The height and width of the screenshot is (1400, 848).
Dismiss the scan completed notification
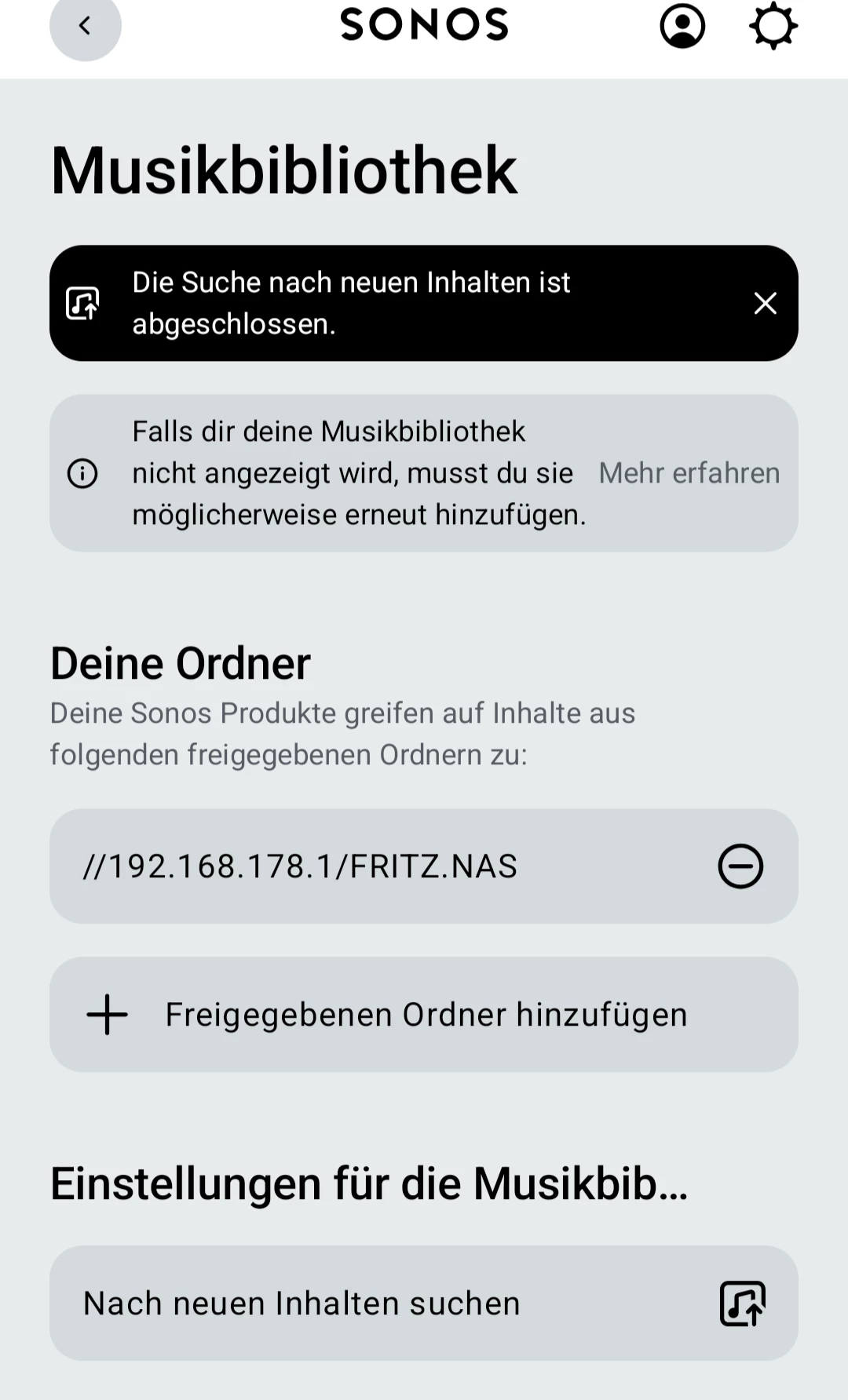click(765, 303)
